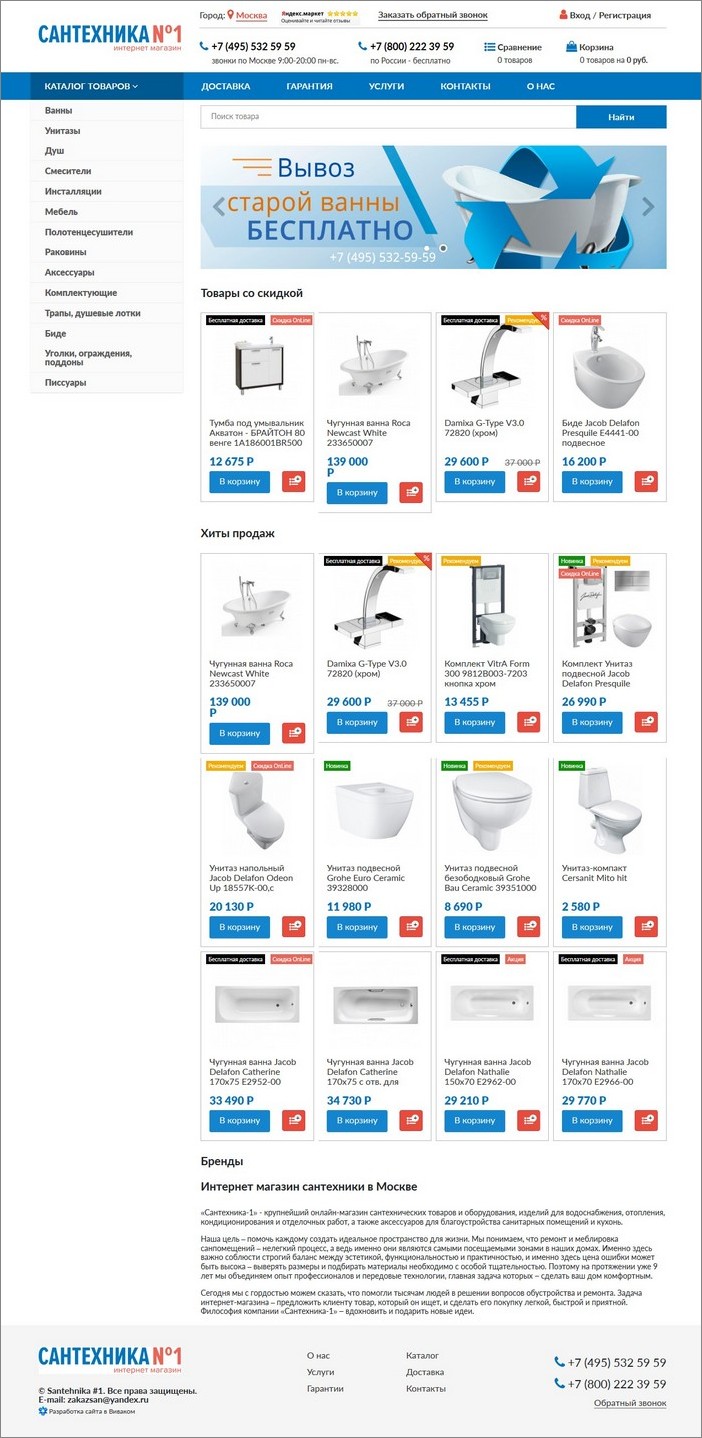The image size is (702, 1438).
Task: Open the Каталог товаров dropdown
Action: pos(91,86)
